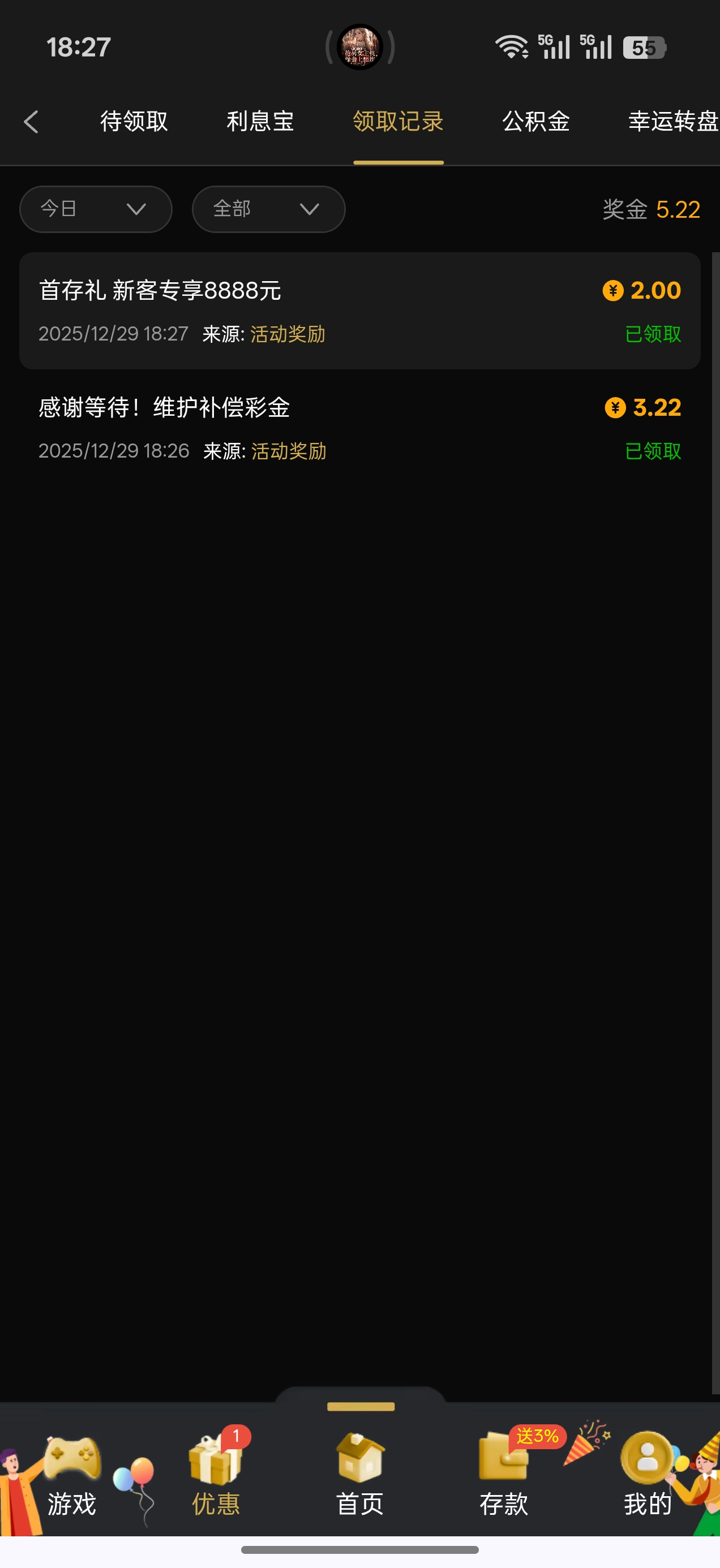This screenshot has width=720, height=1568.
Task: Tap 已领取 status on the 首存礼 record
Action: tap(653, 334)
